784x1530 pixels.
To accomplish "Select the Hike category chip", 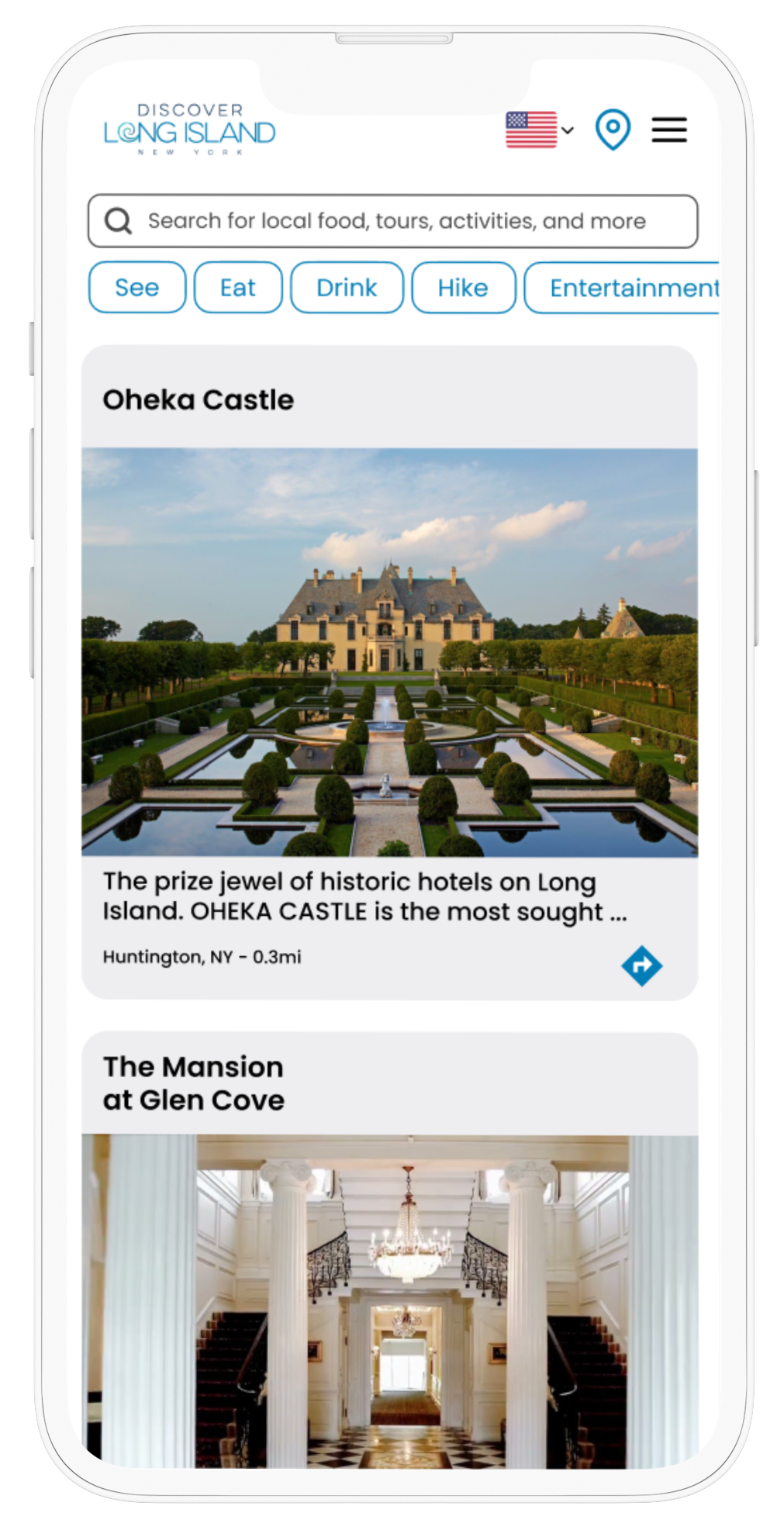I will tap(463, 288).
